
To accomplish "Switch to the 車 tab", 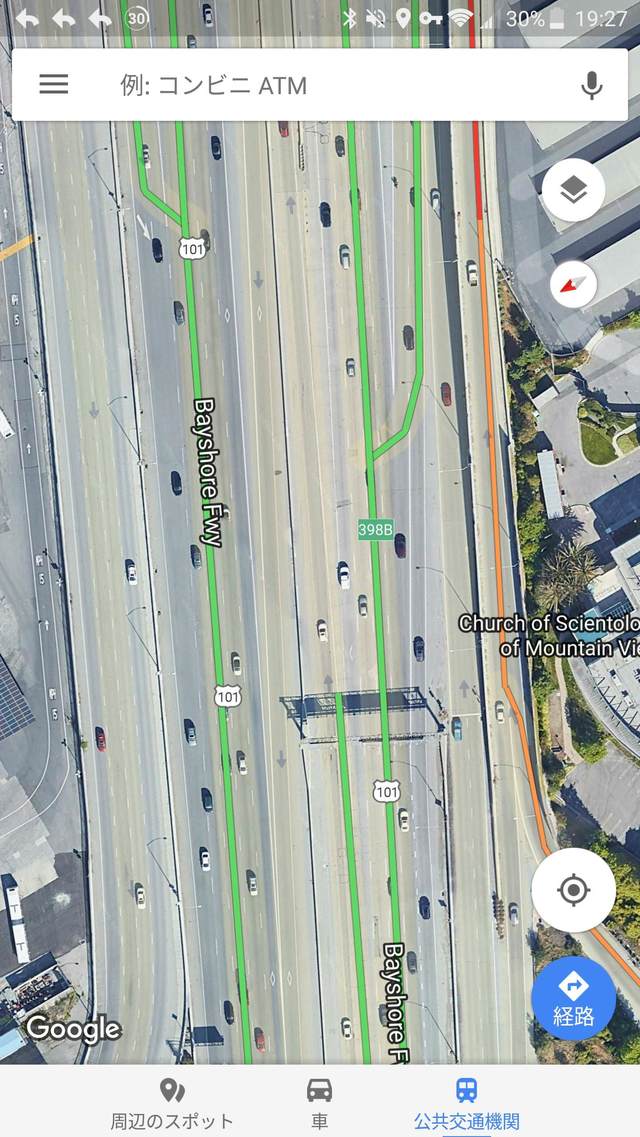I will [320, 1104].
